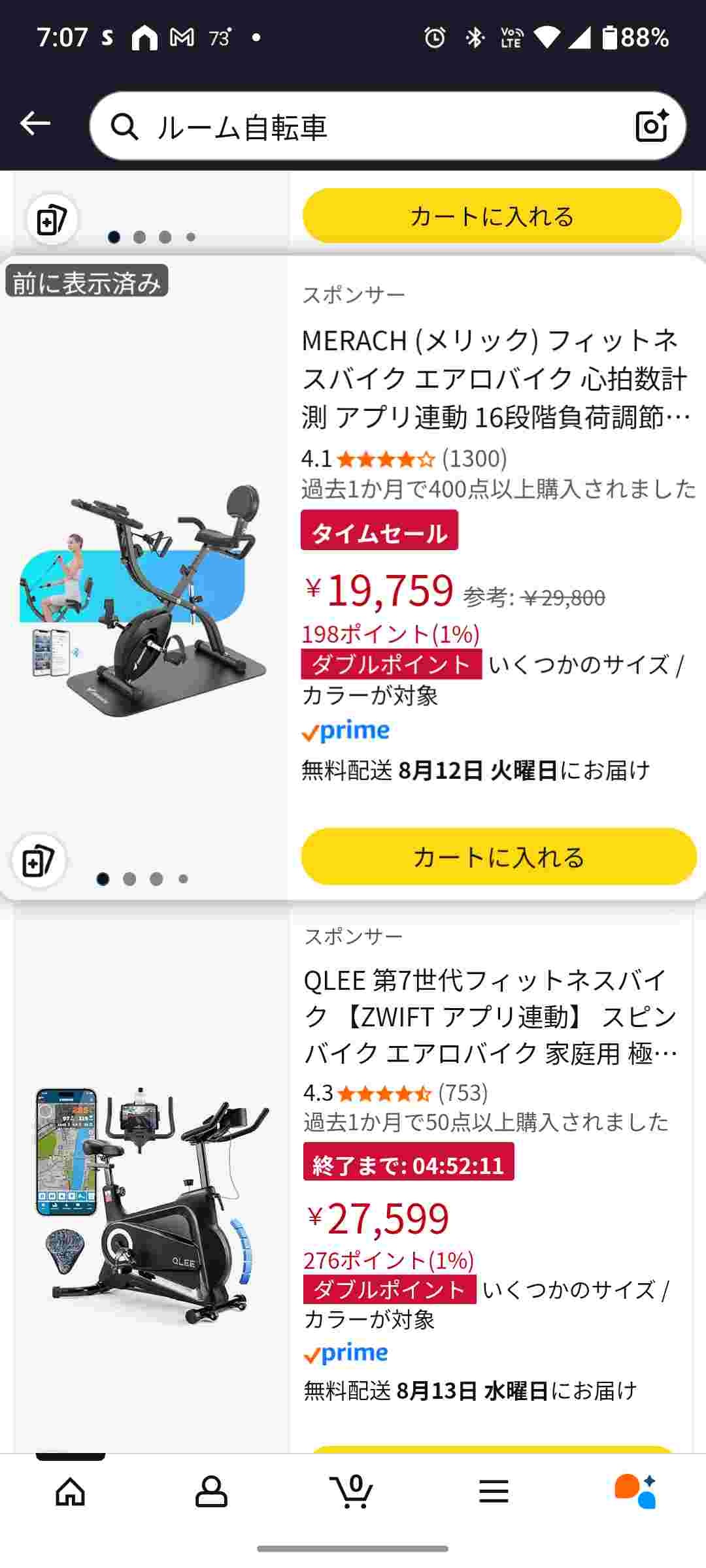View the QLEE bike's 753 ratings
The width and height of the screenshot is (706, 1568).
click(463, 1092)
